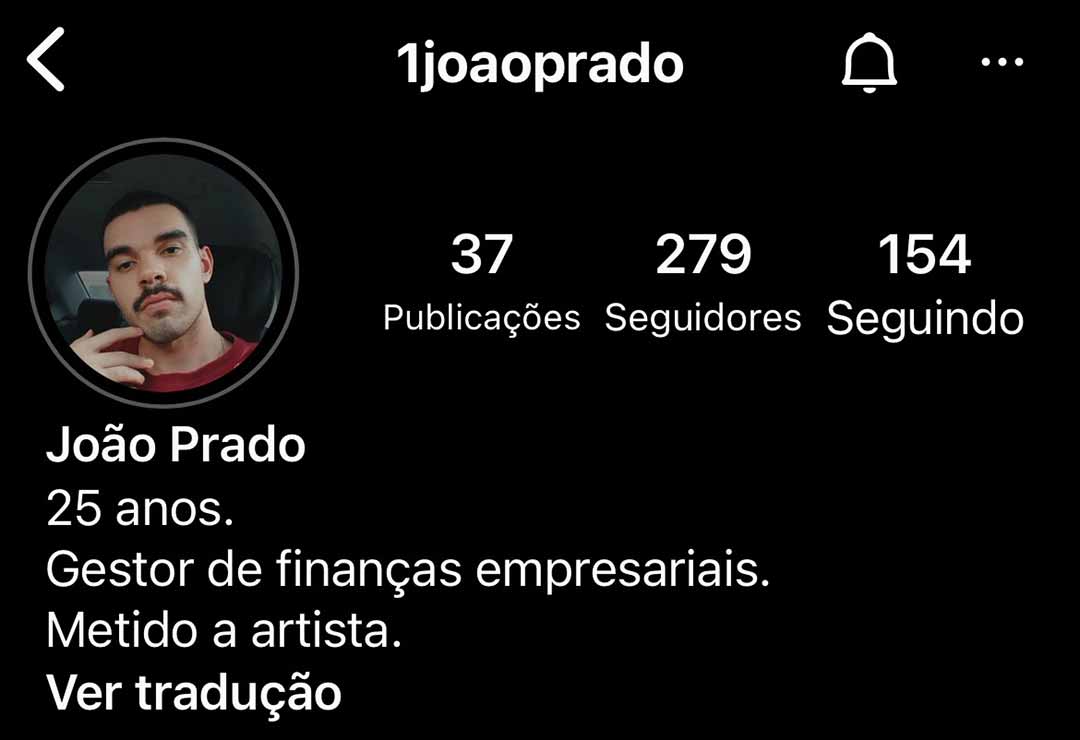Open the three-dot overflow menu
This screenshot has width=1080, height=740.
coord(1001,63)
